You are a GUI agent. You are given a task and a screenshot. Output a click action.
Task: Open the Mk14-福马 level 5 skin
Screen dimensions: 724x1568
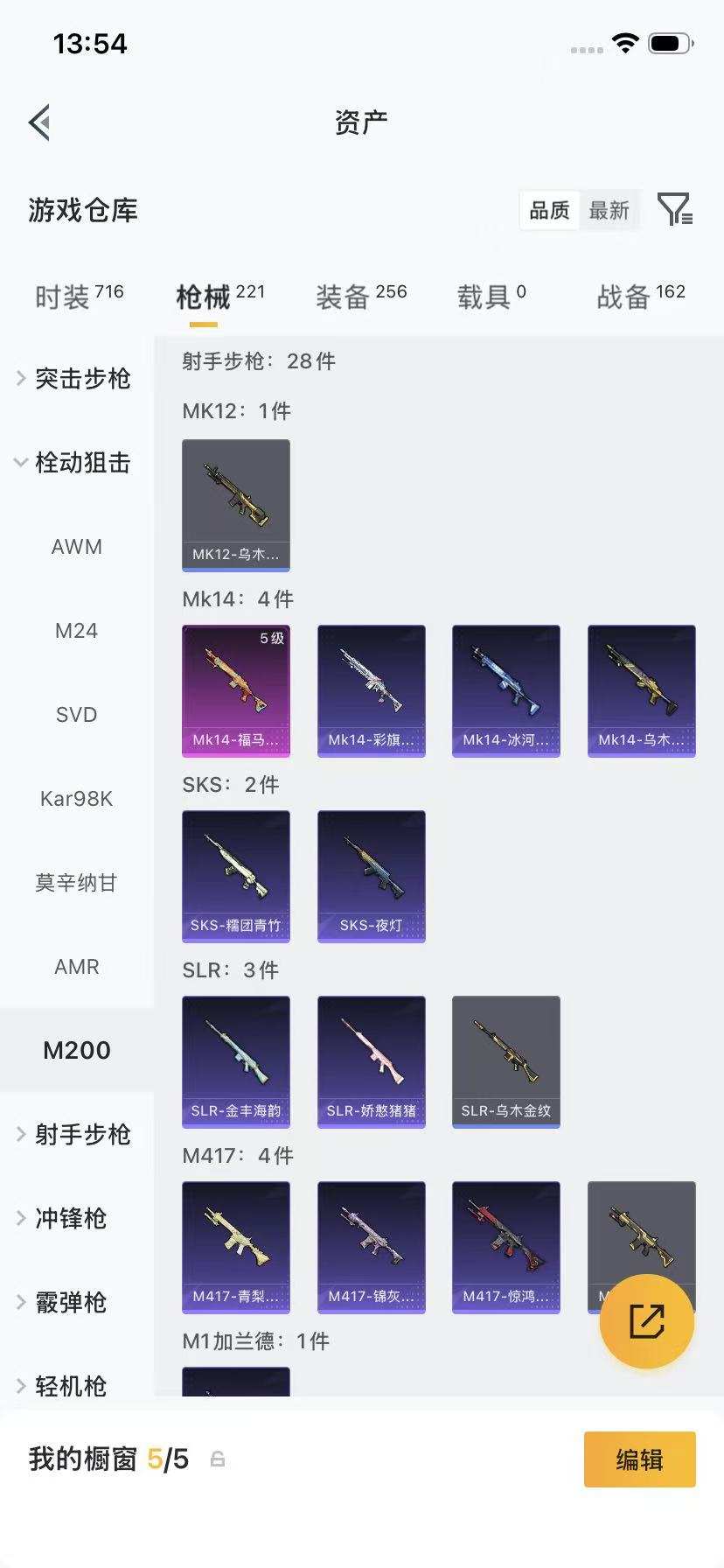point(236,690)
